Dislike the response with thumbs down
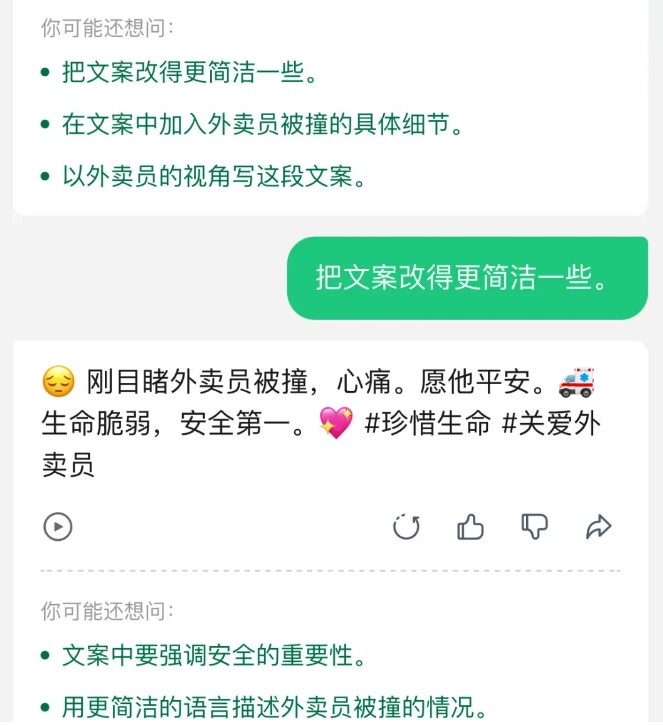The image size is (663, 725). point(535,526)
